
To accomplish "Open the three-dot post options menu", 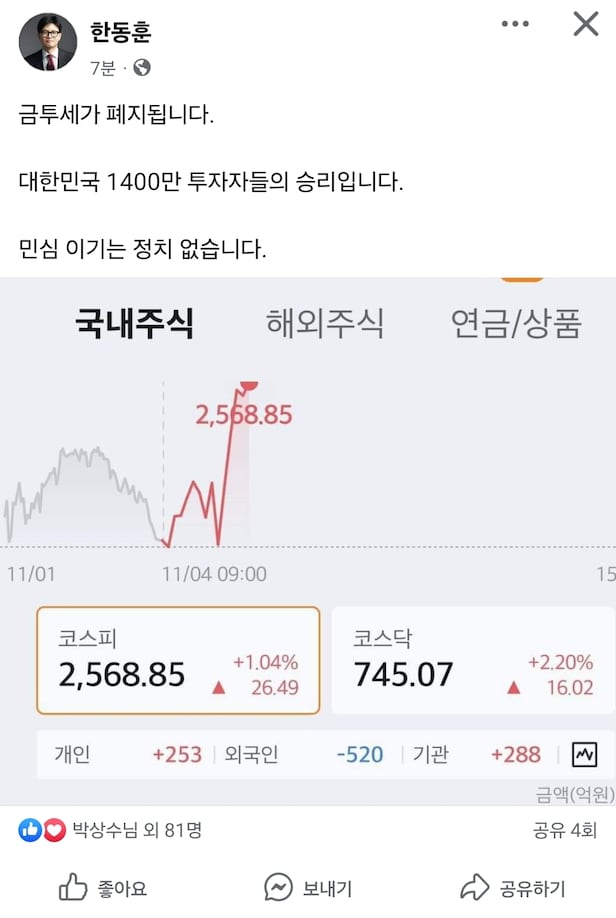I will pyautogui.click(x=515, y=24).
